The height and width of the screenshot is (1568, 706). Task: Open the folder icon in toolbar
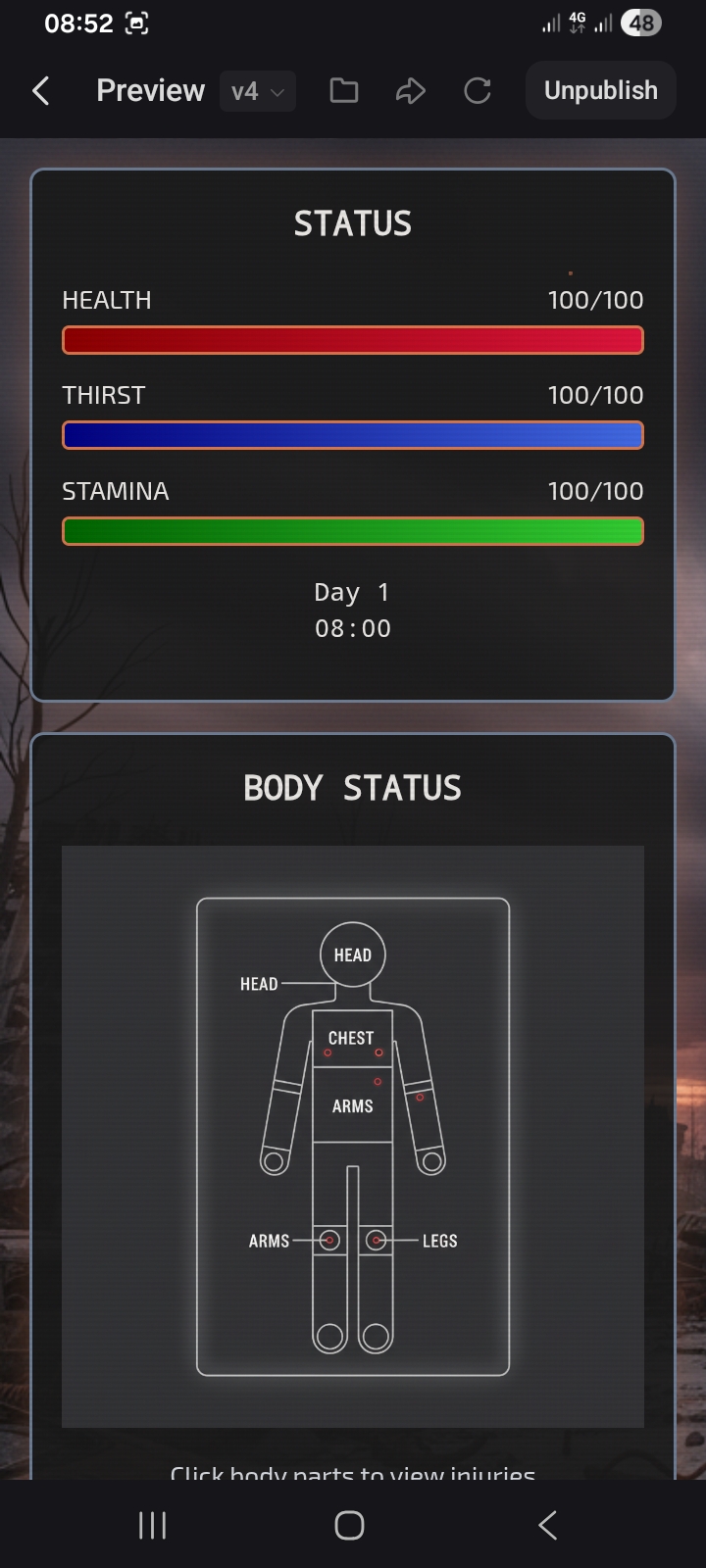click(x=343, y=91)
